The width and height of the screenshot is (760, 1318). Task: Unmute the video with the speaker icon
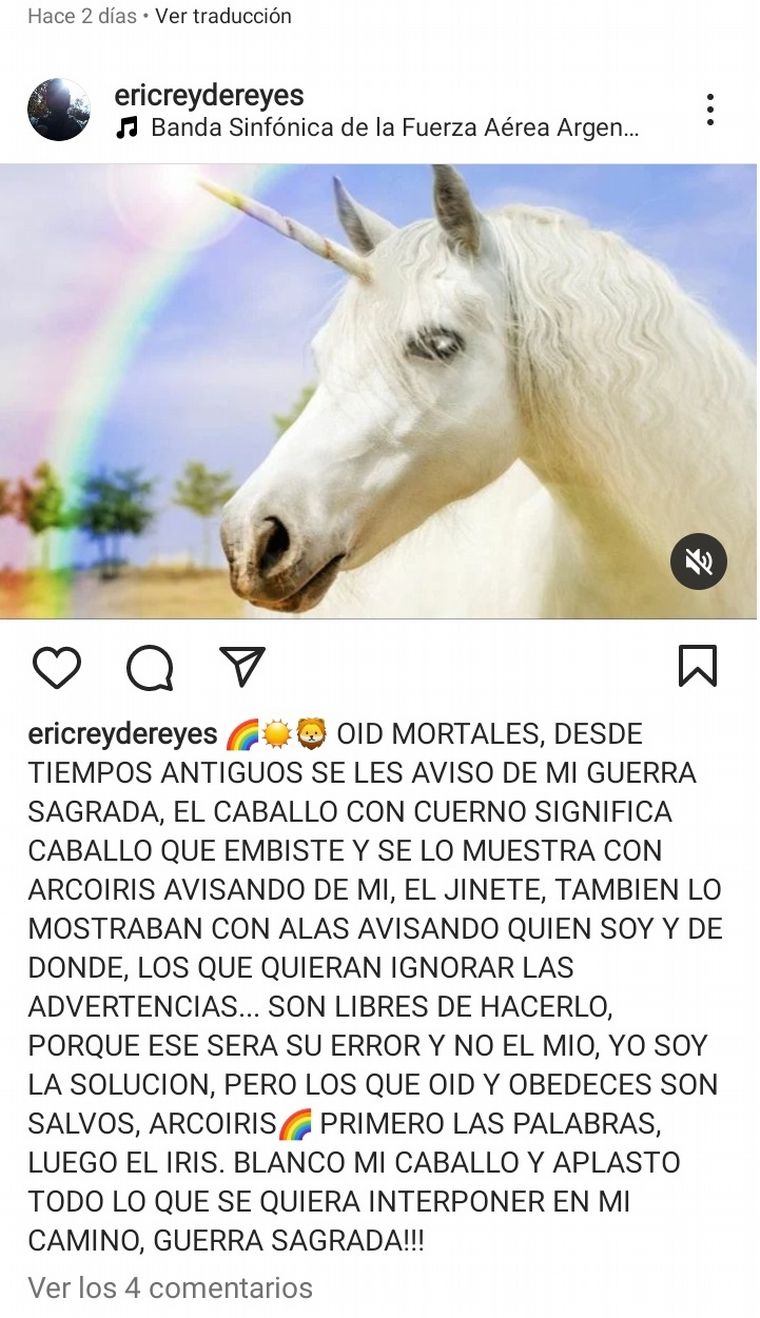click(x=698, y=562)
